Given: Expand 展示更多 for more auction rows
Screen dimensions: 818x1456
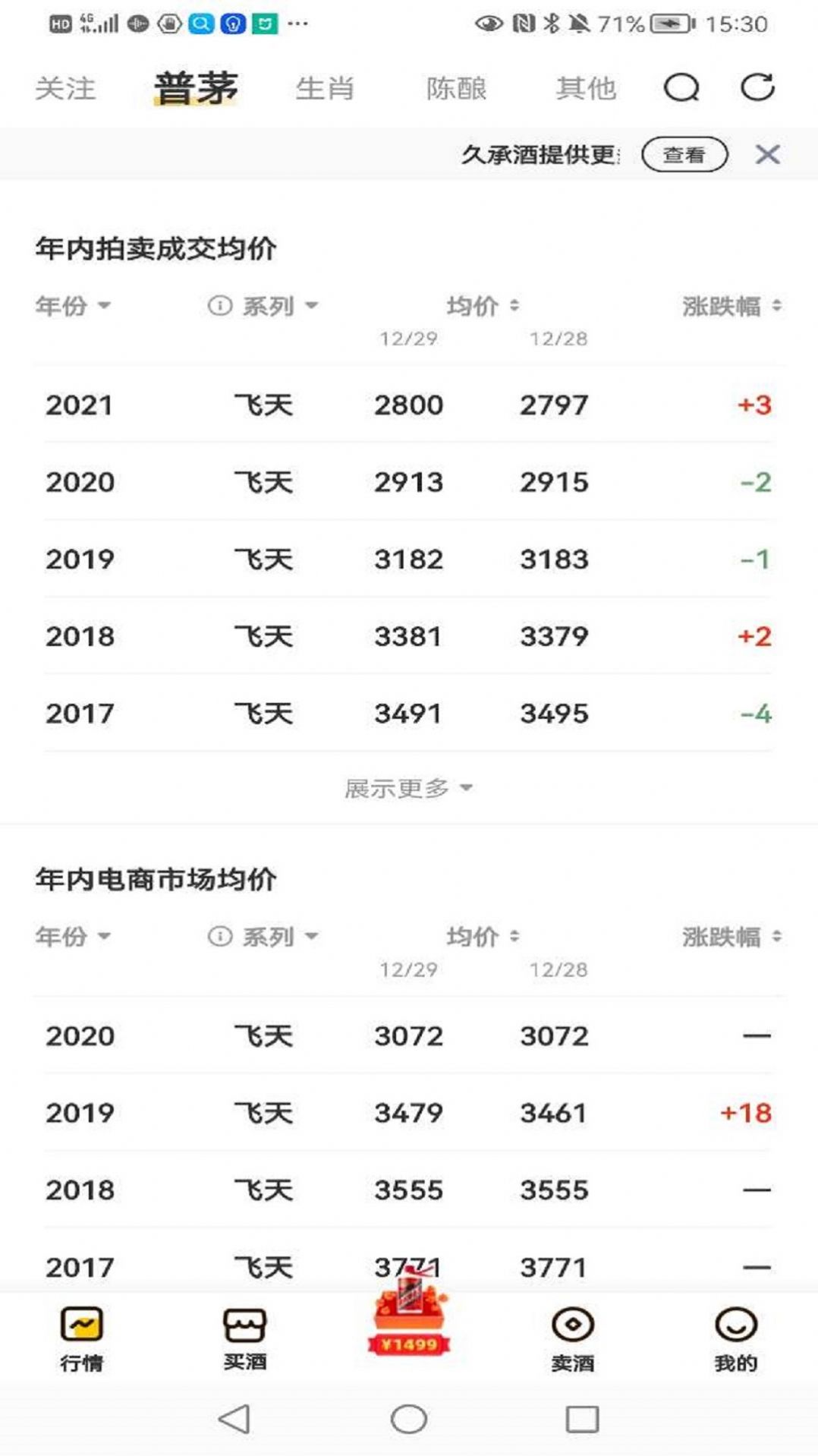Looking at the screenshot, I should click(408, 788).
